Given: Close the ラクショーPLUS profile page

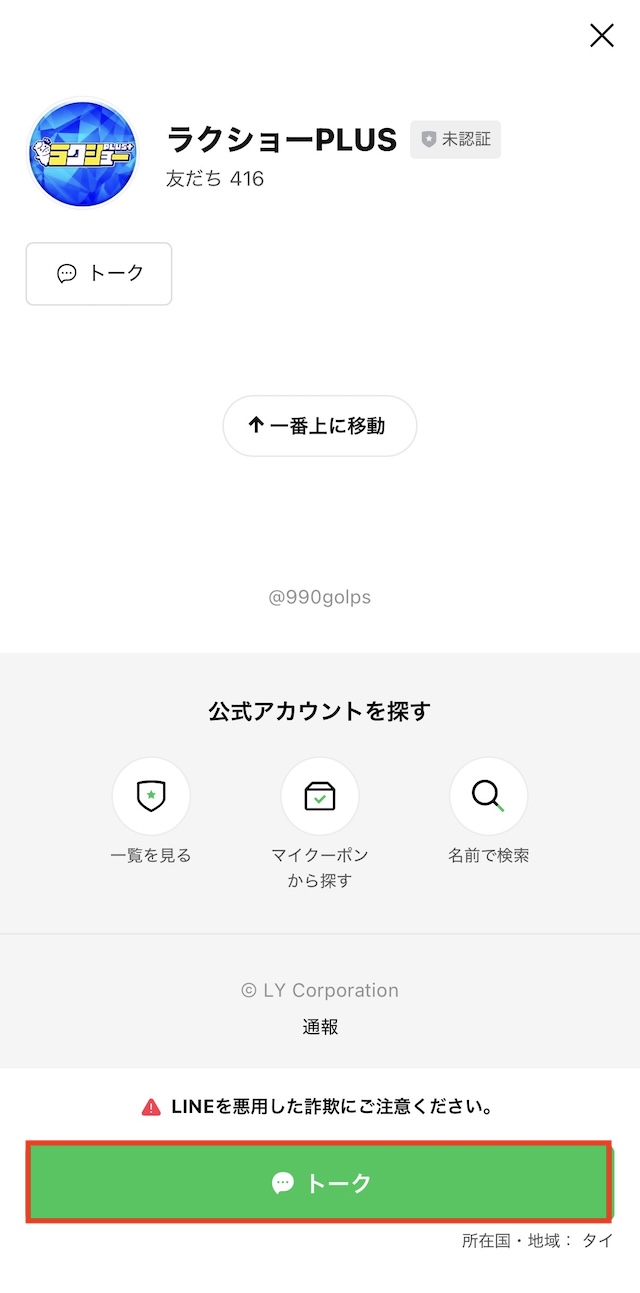Looking at the screenshot, I should tap(601, 36).
